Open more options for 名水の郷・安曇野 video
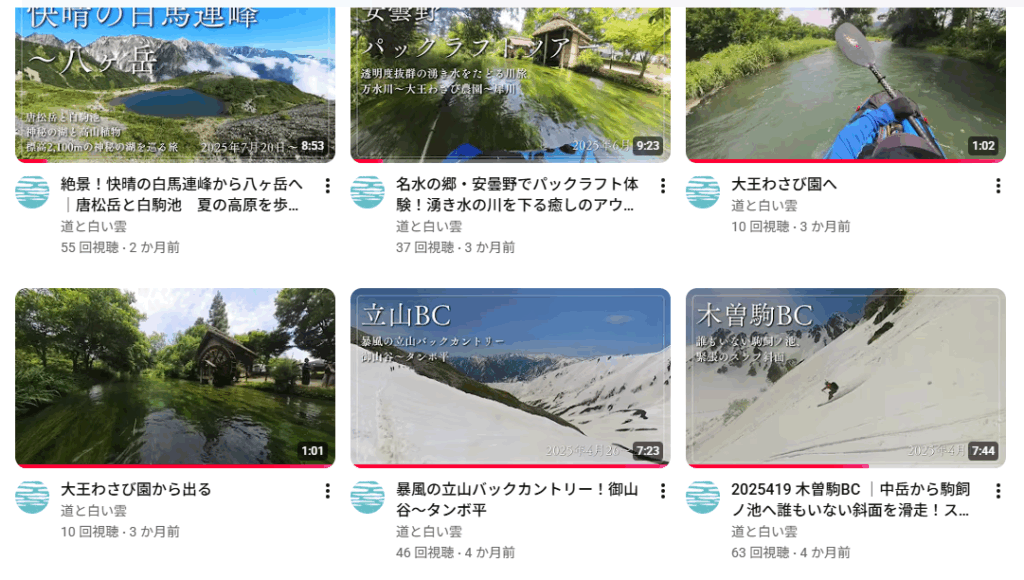 (x=662, y=186)
